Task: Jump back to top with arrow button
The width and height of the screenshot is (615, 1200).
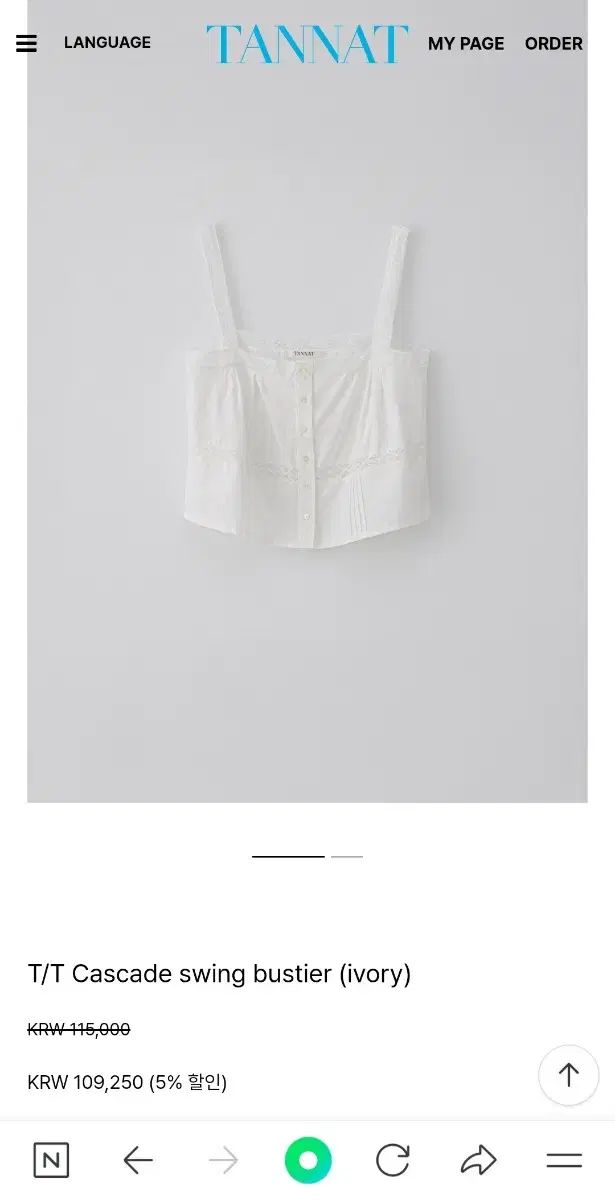Action: tap(568, 1075)
